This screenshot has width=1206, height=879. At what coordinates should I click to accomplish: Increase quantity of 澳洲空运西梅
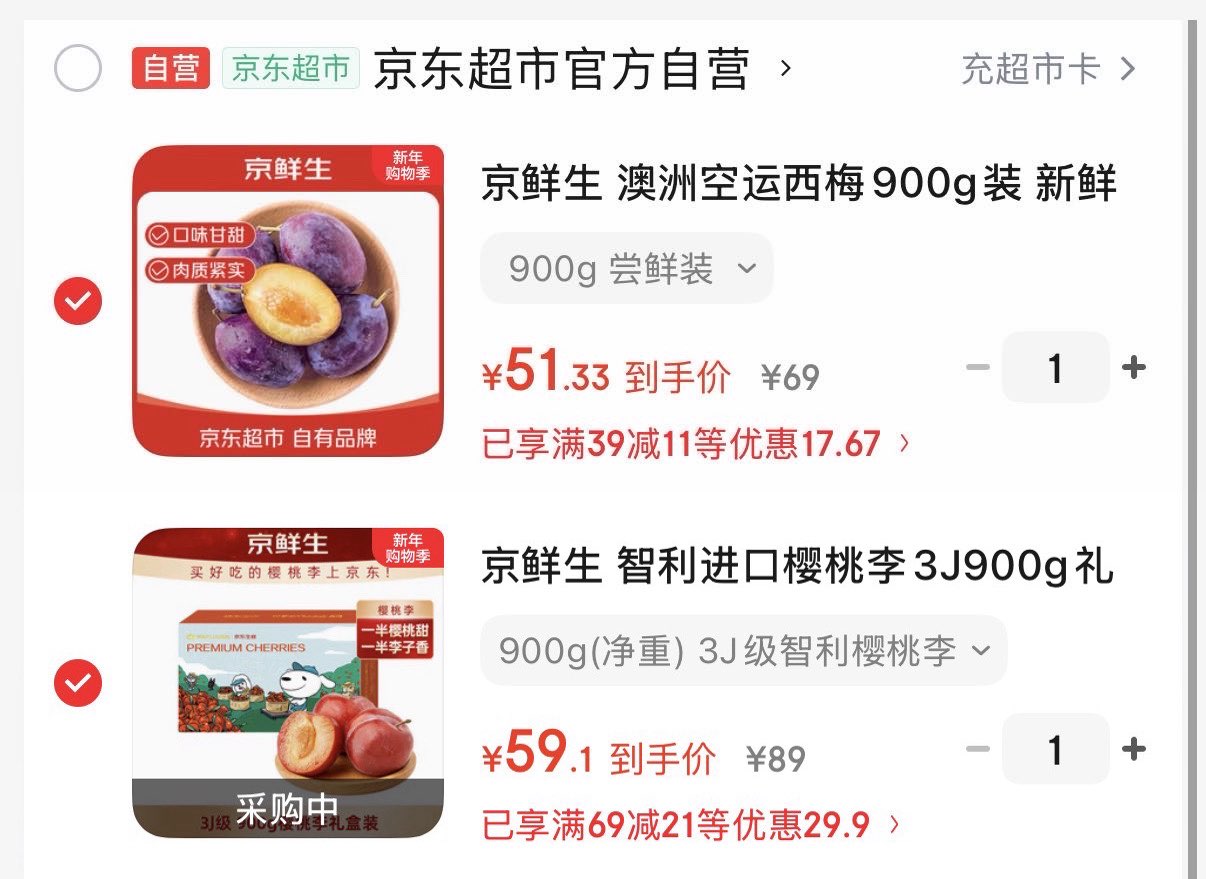1133,368
